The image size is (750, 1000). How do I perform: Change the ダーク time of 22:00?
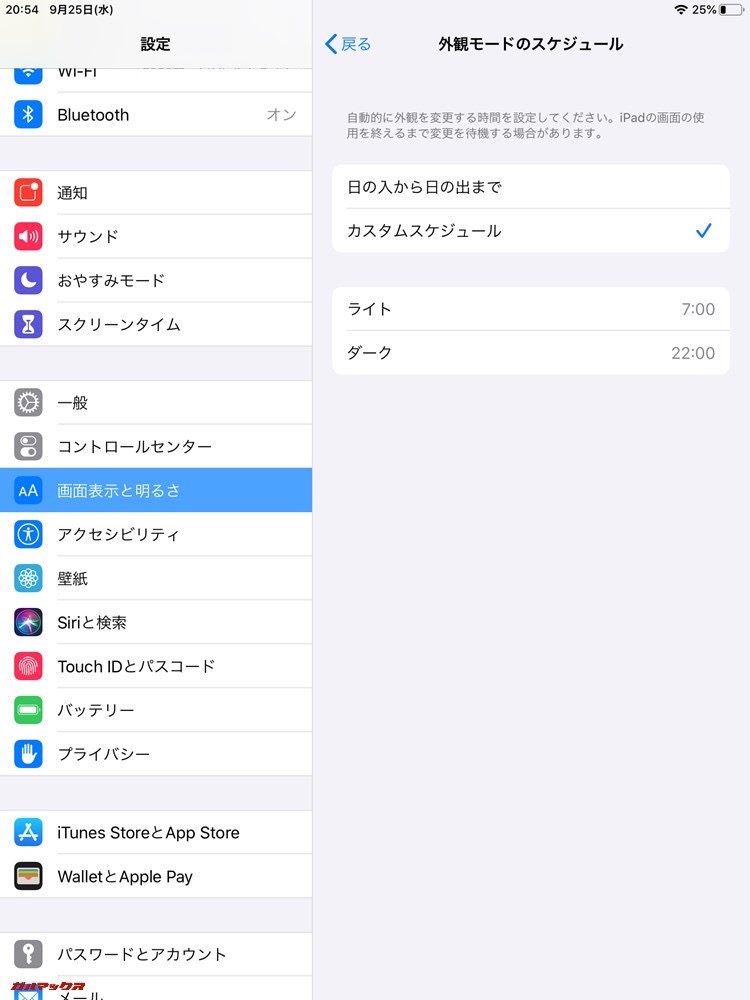(x=530, y=353)
